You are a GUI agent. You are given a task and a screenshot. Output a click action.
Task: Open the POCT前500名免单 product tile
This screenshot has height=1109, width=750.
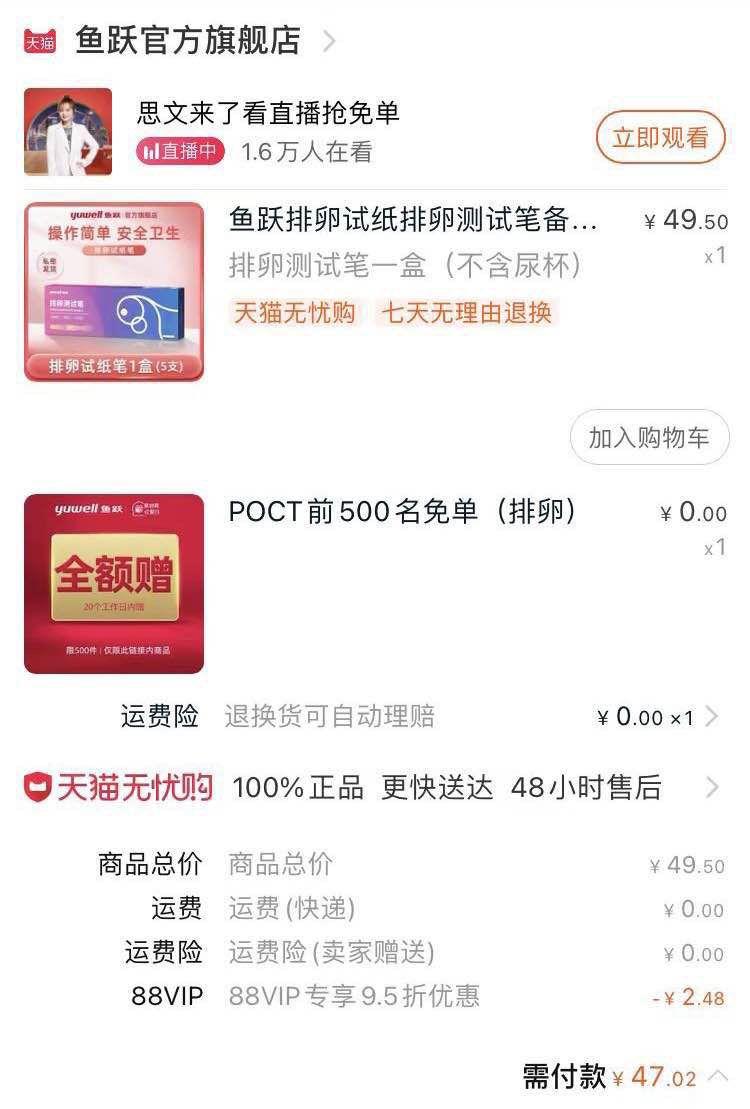[114, 583]
